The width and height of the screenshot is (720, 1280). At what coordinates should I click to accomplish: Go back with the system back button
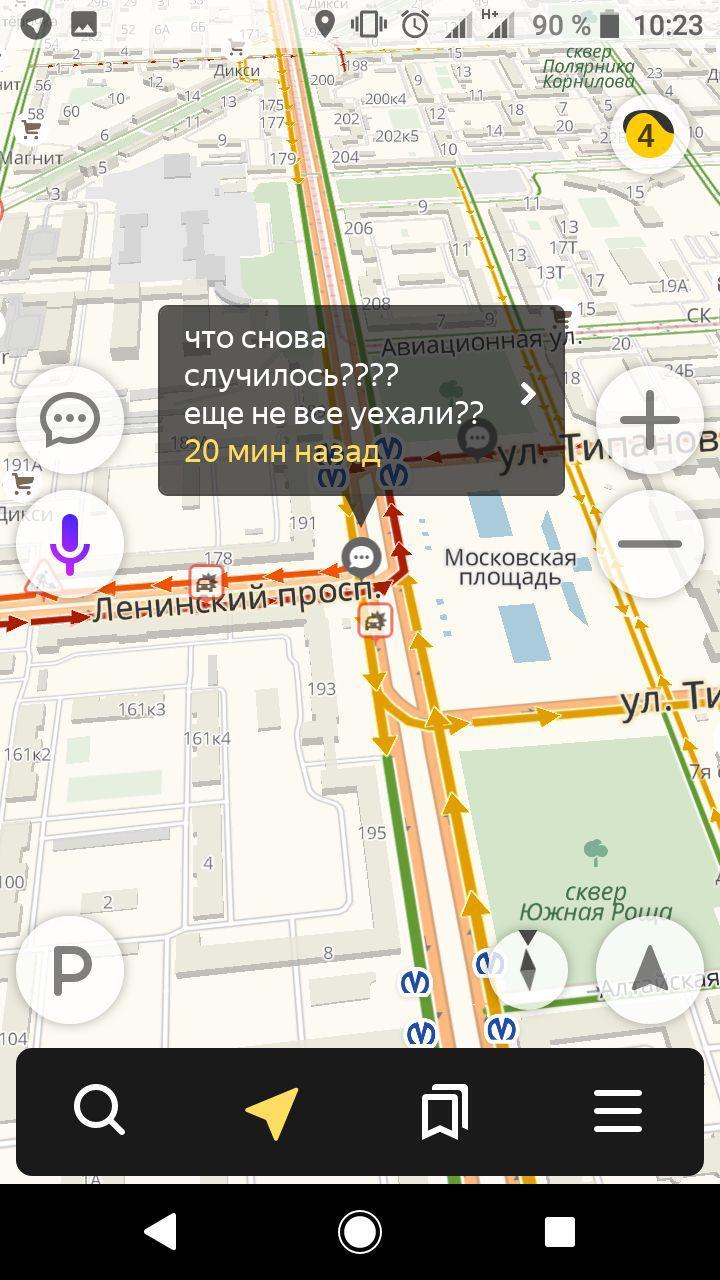[161, 1232]
